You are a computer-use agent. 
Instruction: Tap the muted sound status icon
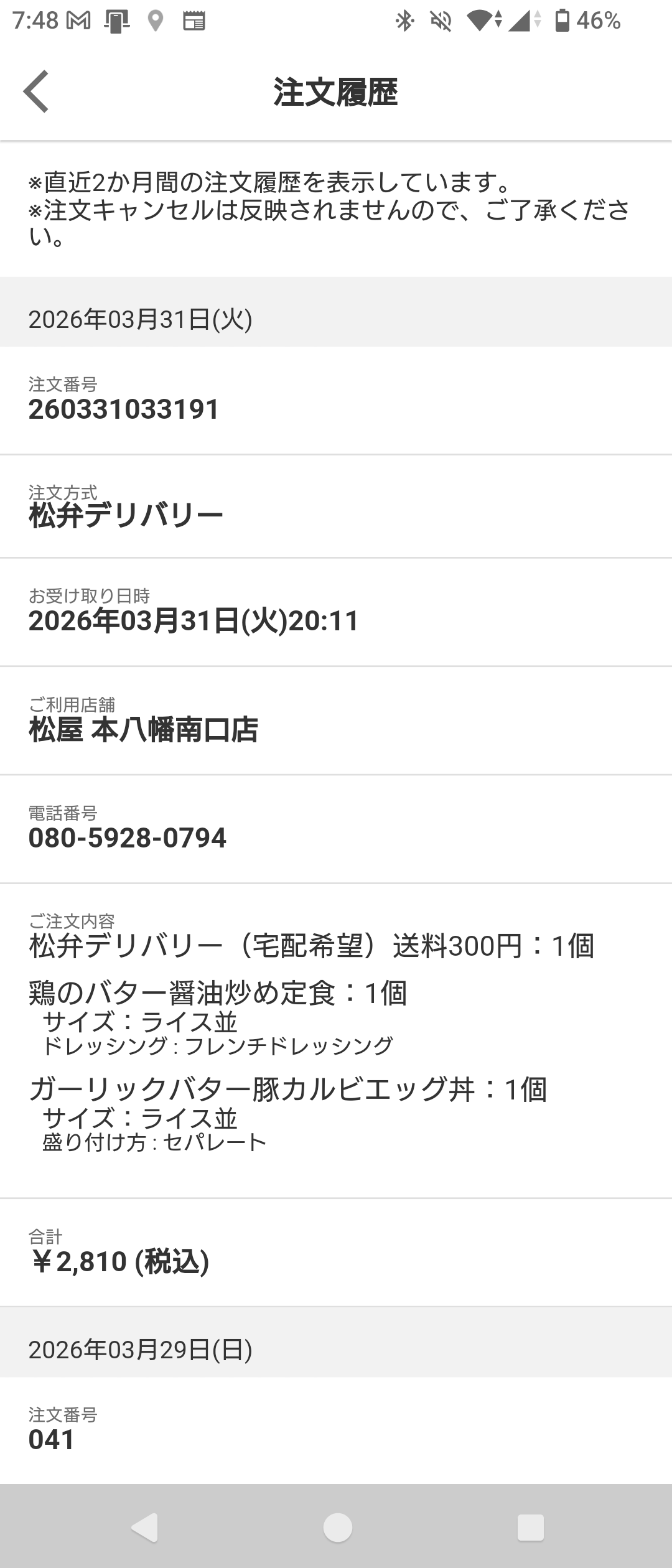tap(441, 21)
